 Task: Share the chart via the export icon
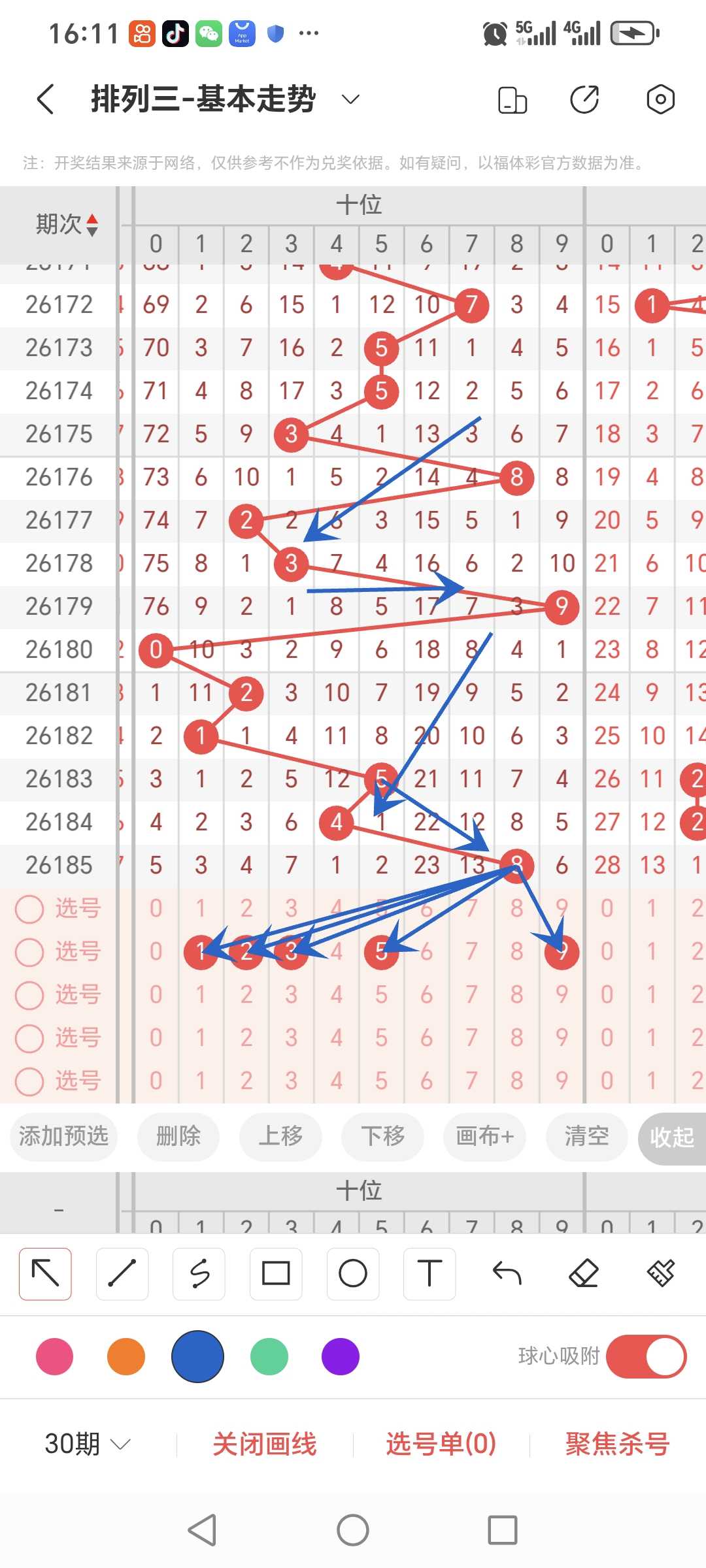point(584,99)
